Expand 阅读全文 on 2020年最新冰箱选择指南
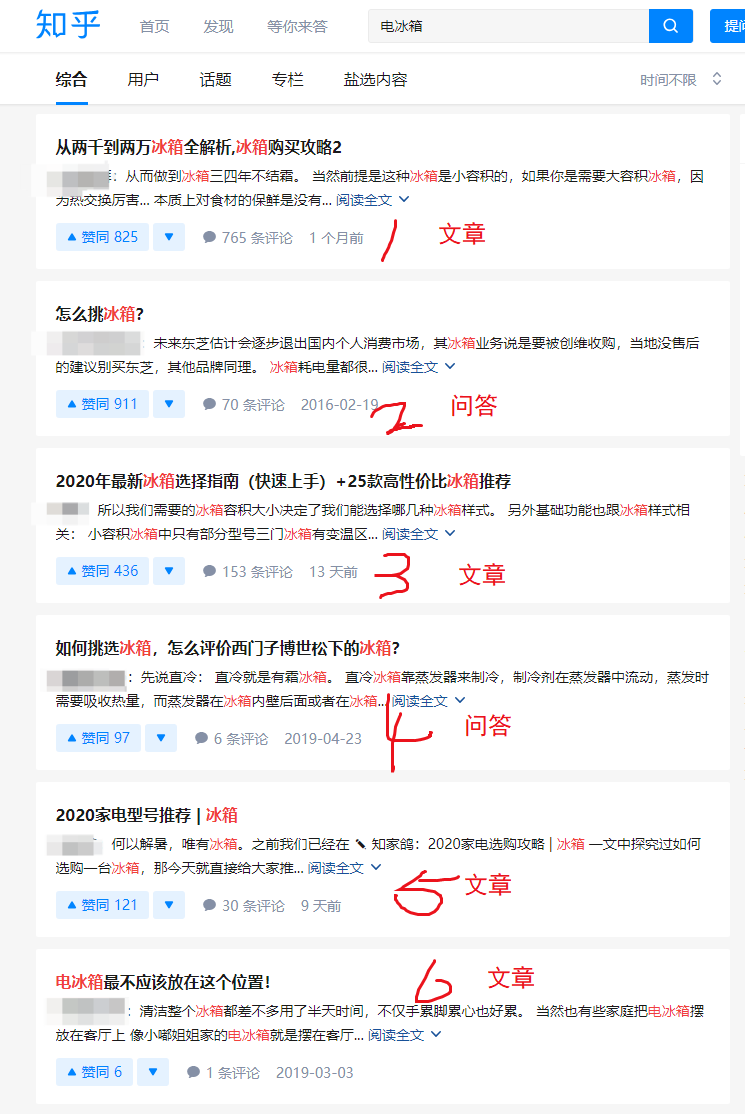 (418, 534)
